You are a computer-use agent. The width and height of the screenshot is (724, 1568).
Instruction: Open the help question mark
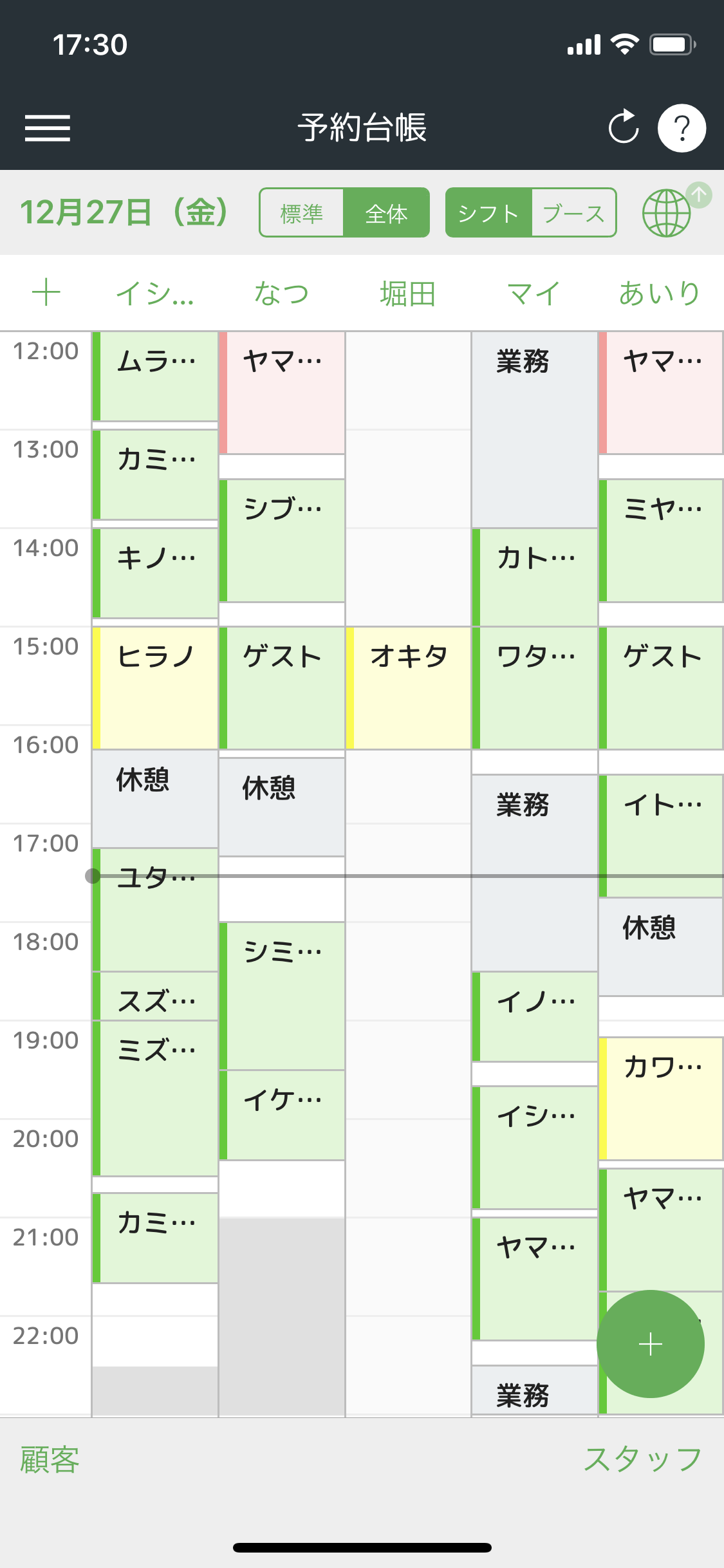[682, 128]
